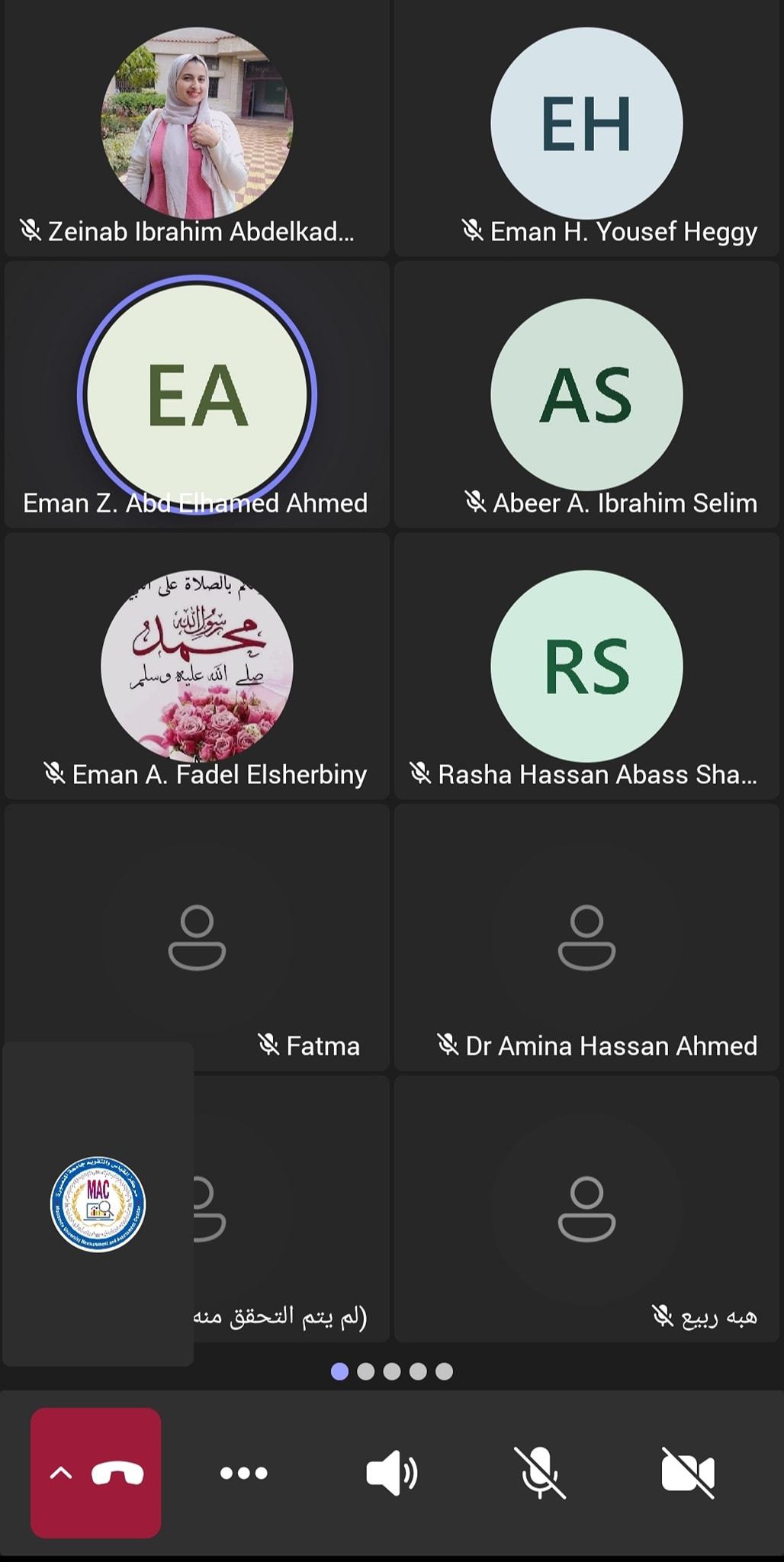
Task: Tap Fatma's participant tile
Action: pyautogui.click(x=197, y=937)
